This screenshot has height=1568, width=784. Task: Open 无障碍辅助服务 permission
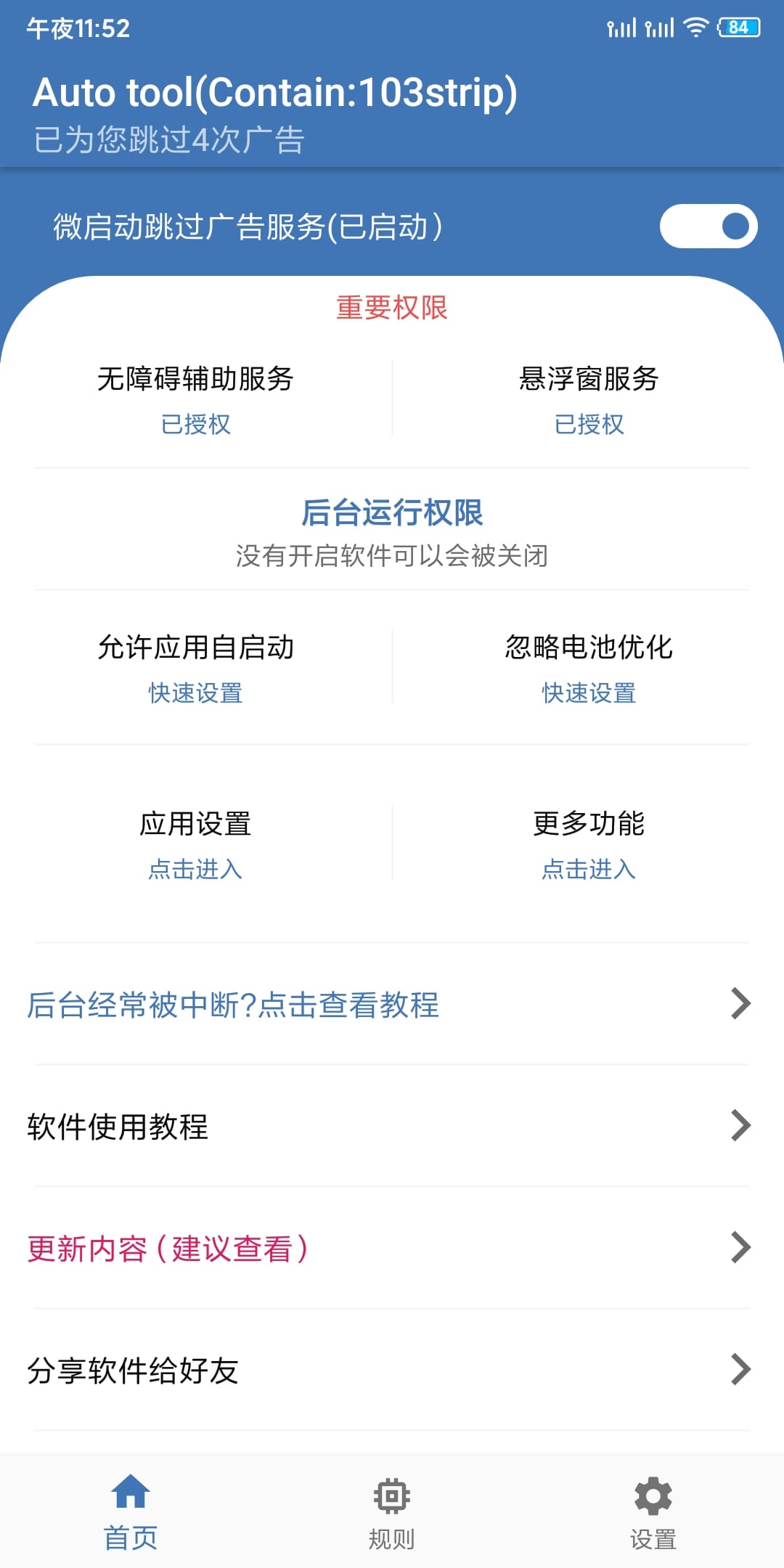(195, 399)
